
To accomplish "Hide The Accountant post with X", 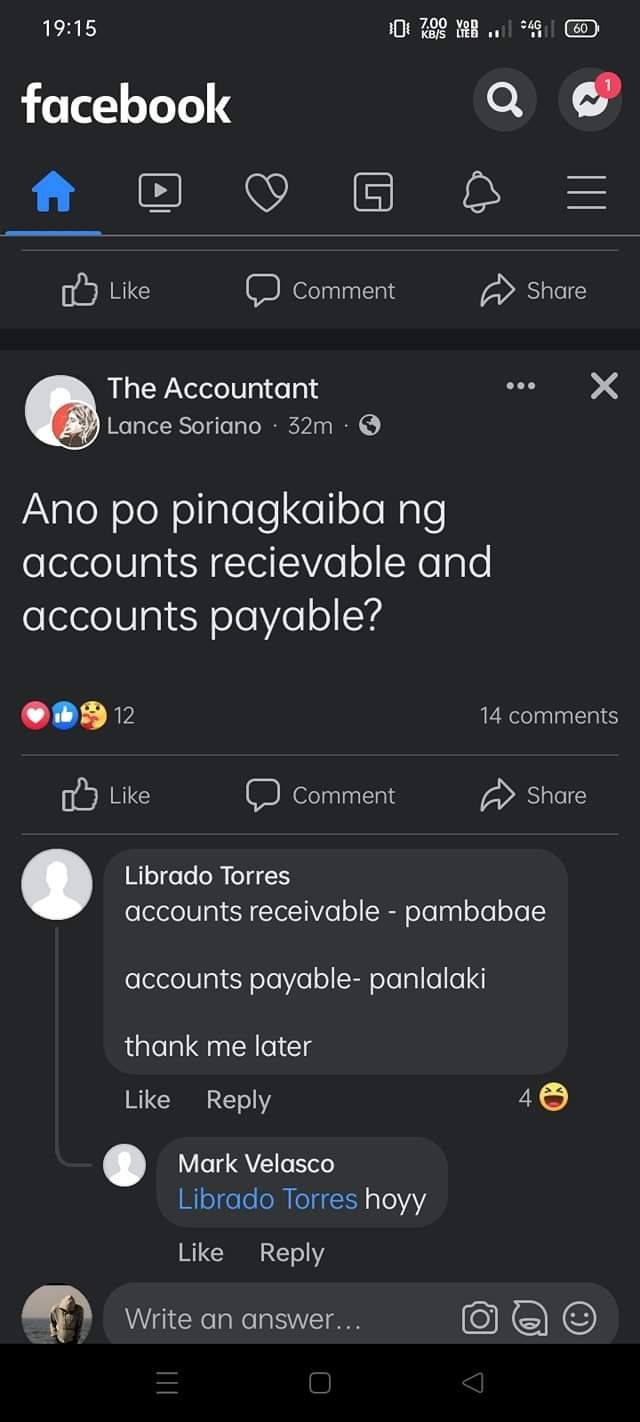I will 604,386.
